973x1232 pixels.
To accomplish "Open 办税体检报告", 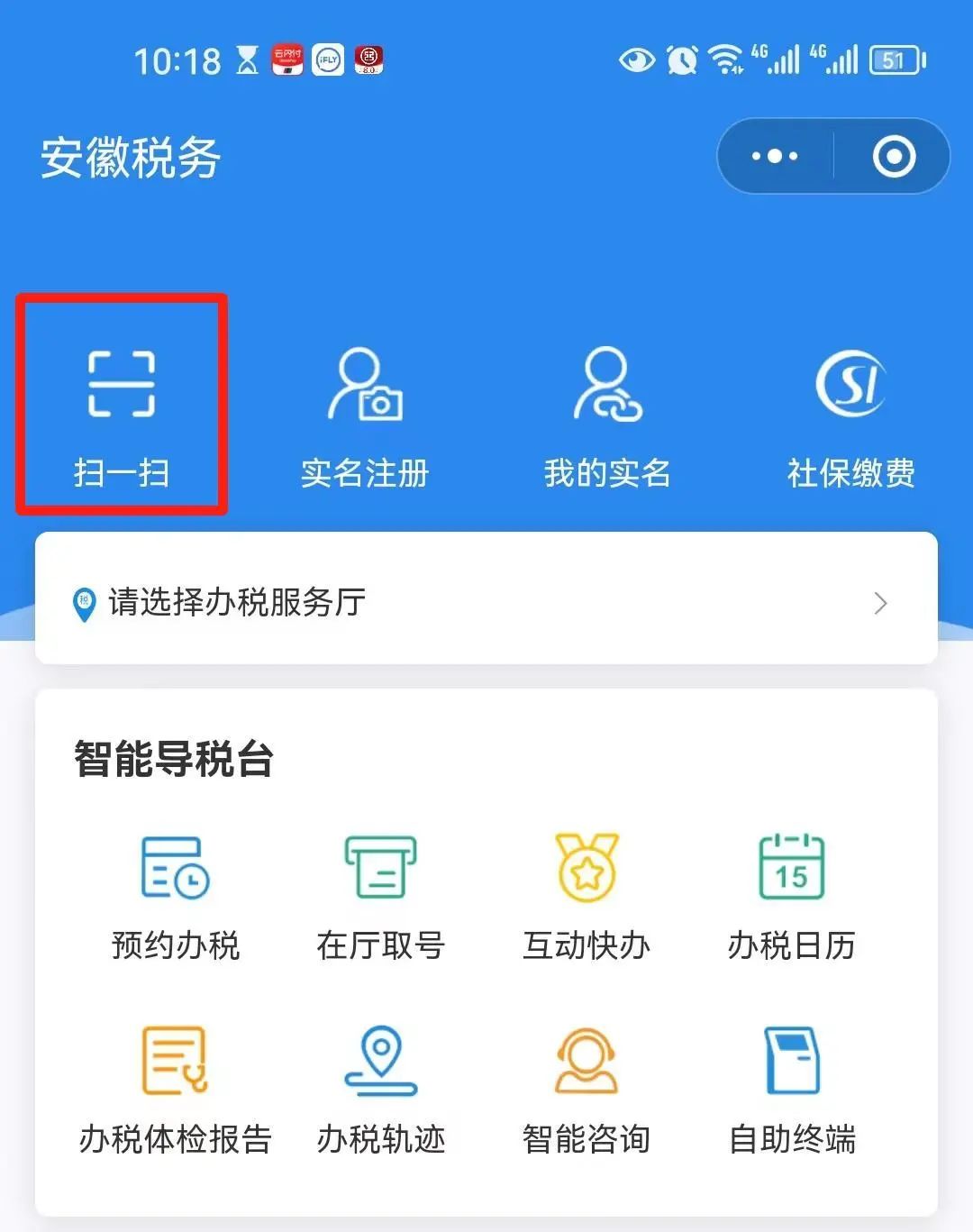I will click(x=176, y=1087).
